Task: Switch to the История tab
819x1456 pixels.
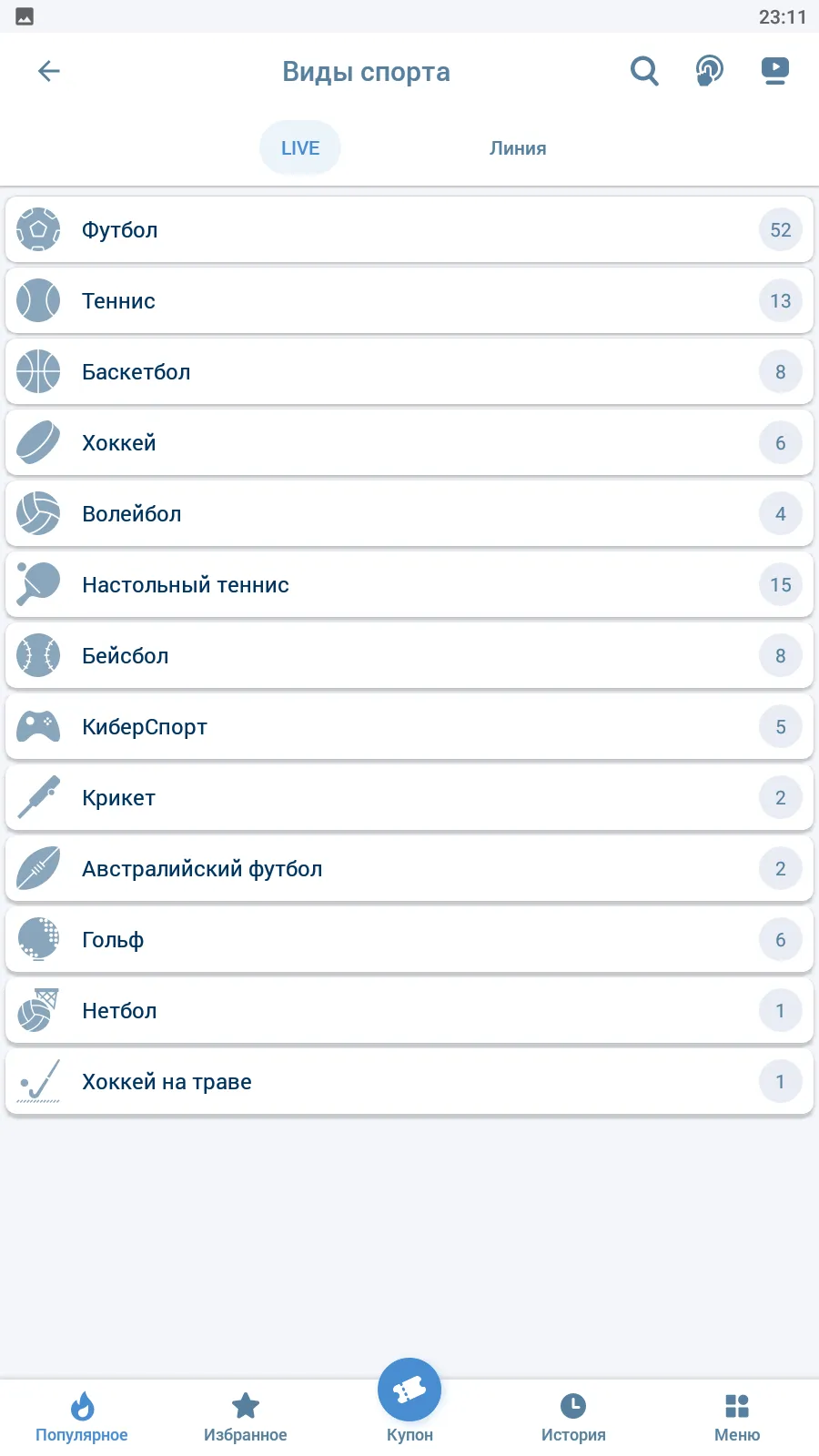Action: [x=573, y=1417]
